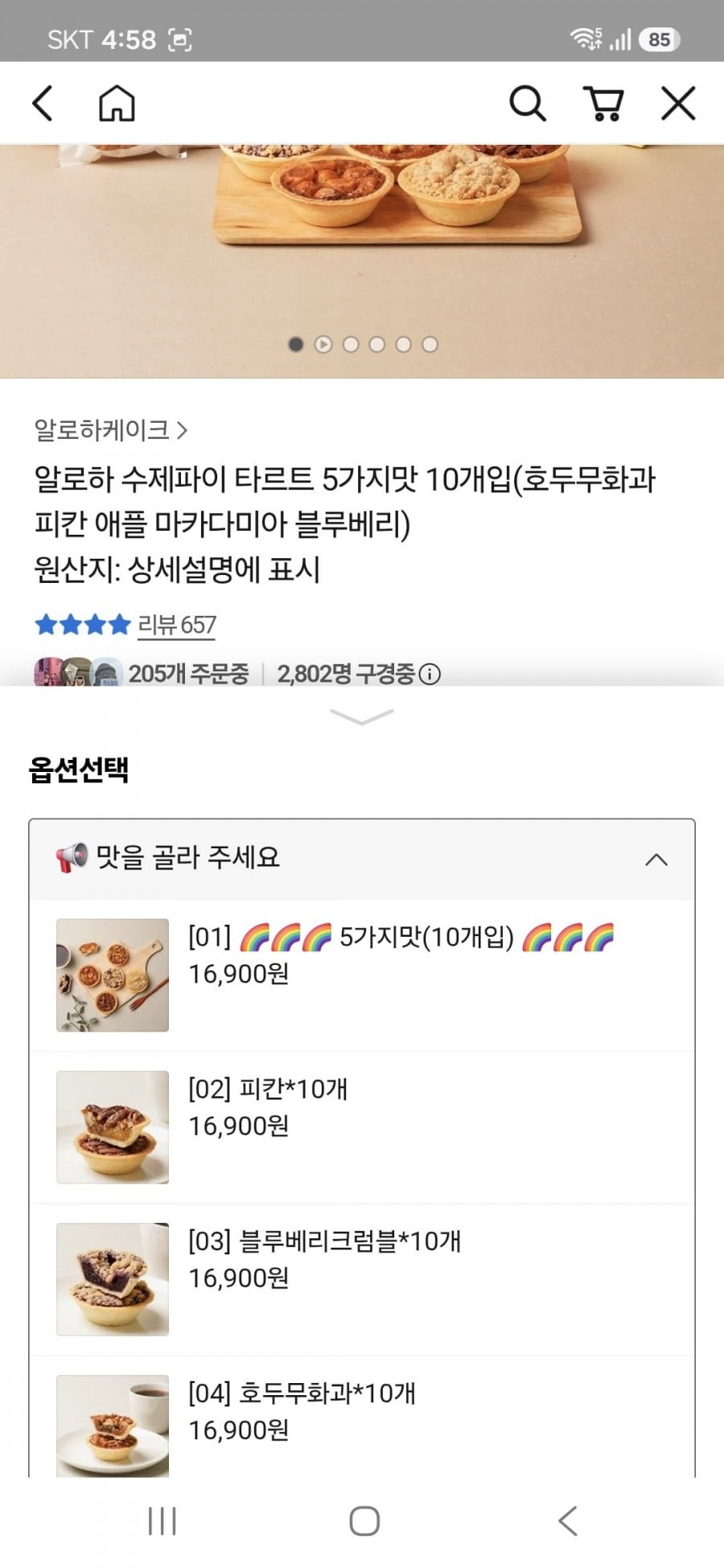This screenshot has height=1568, width=724.
Task: Tap the video page indicator dot
Action: [x=323, y=344]
